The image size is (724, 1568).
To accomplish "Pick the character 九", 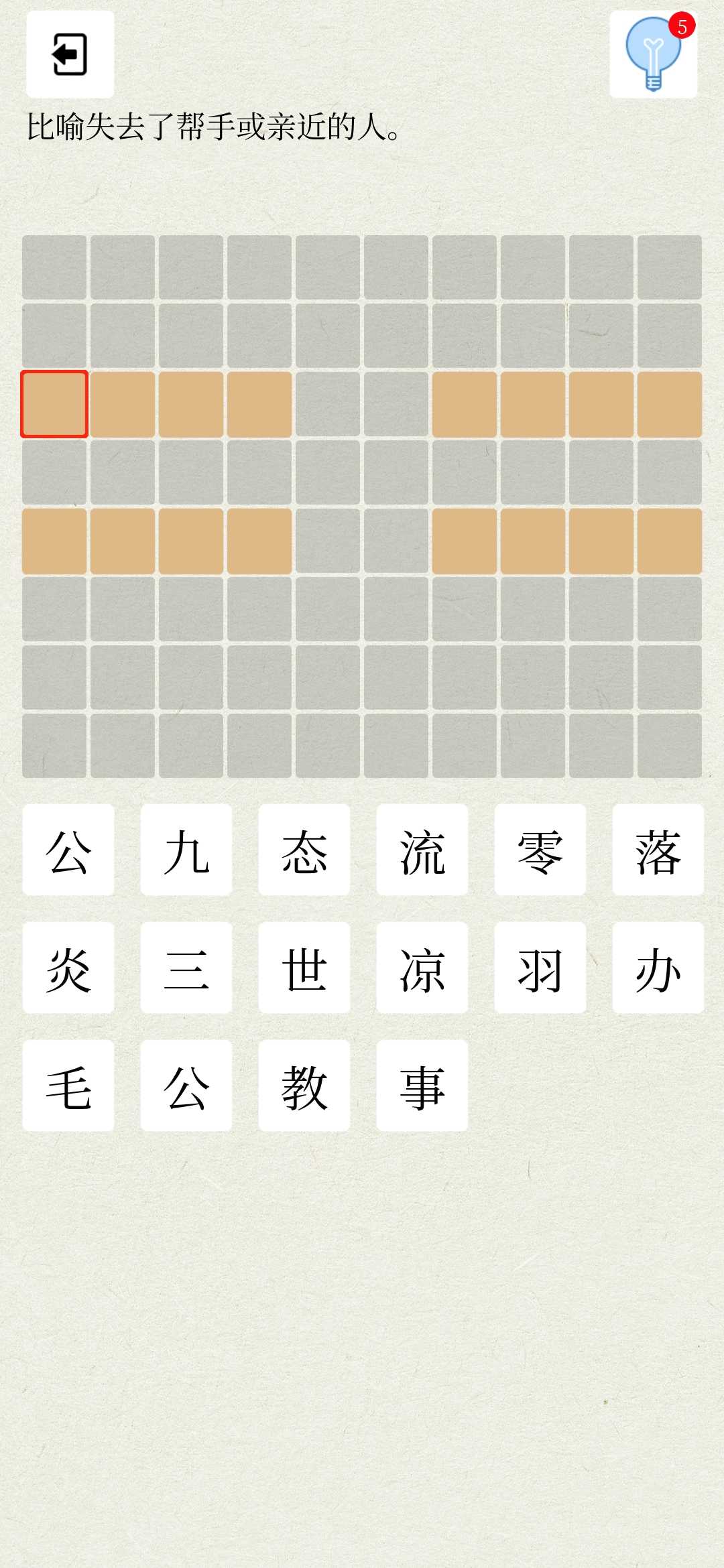I will 186,850.
